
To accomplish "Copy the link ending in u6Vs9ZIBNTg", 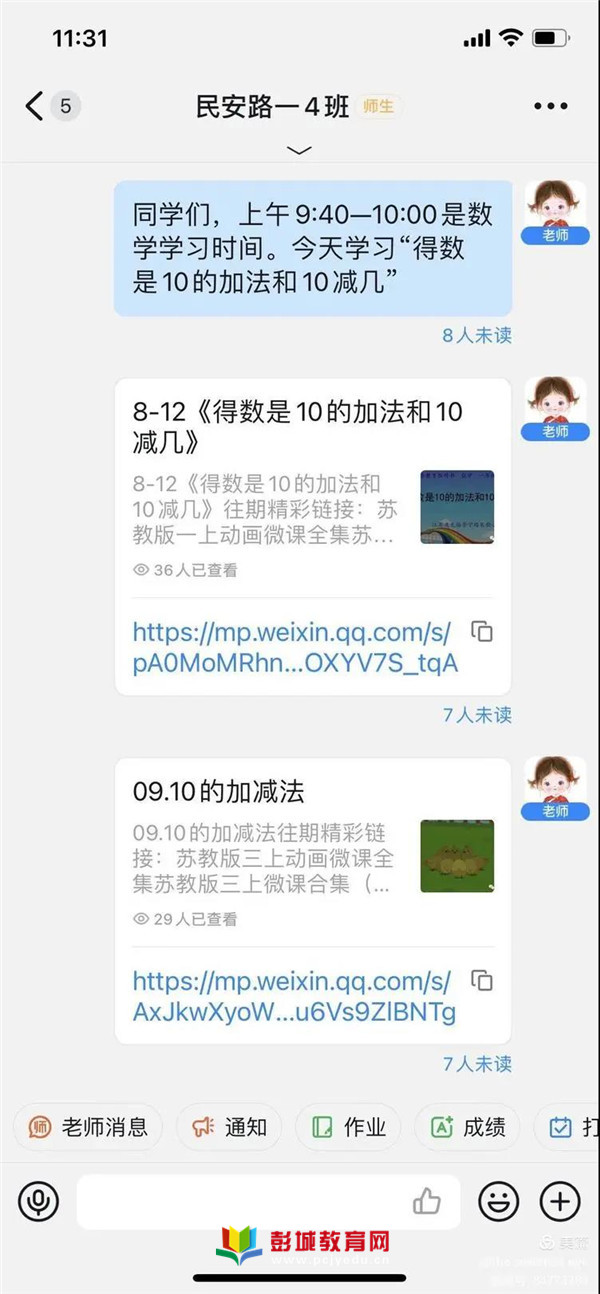I will 482,980.
